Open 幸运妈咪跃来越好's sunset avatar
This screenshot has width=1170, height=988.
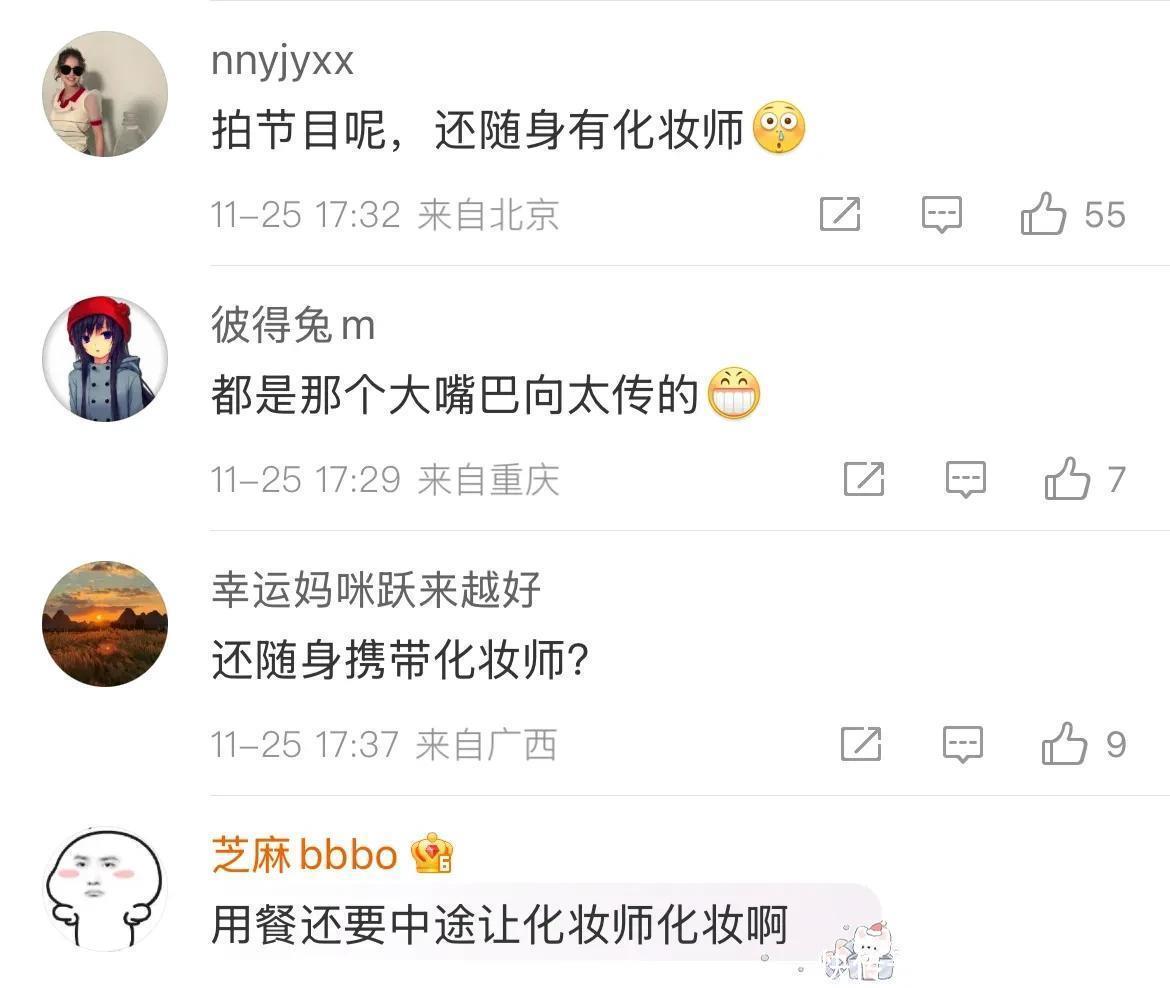[x=104, y=623]
